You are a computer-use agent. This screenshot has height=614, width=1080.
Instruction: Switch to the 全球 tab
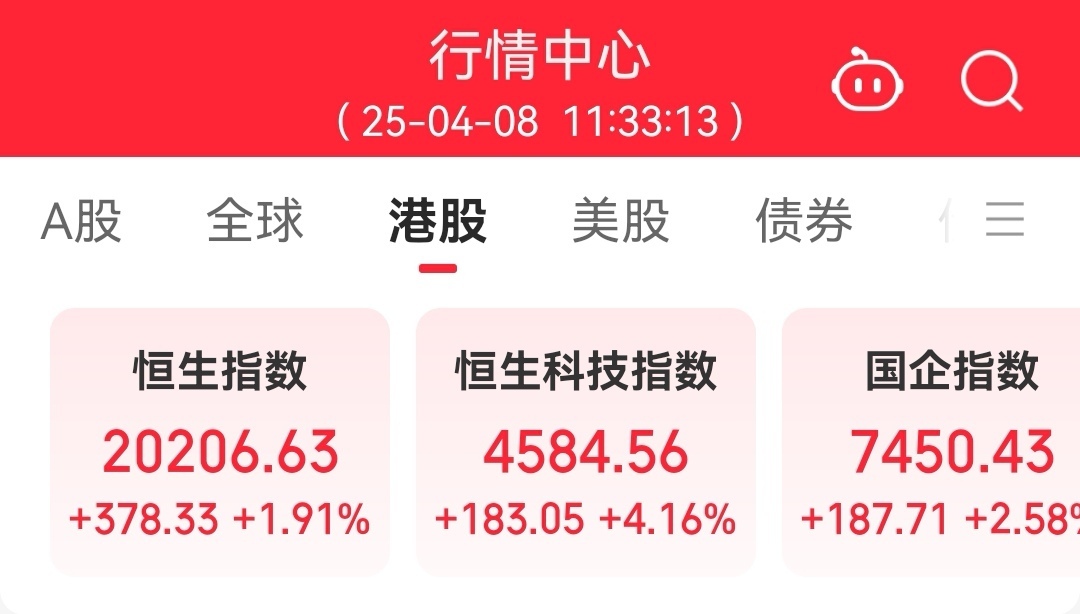(255, 221)
